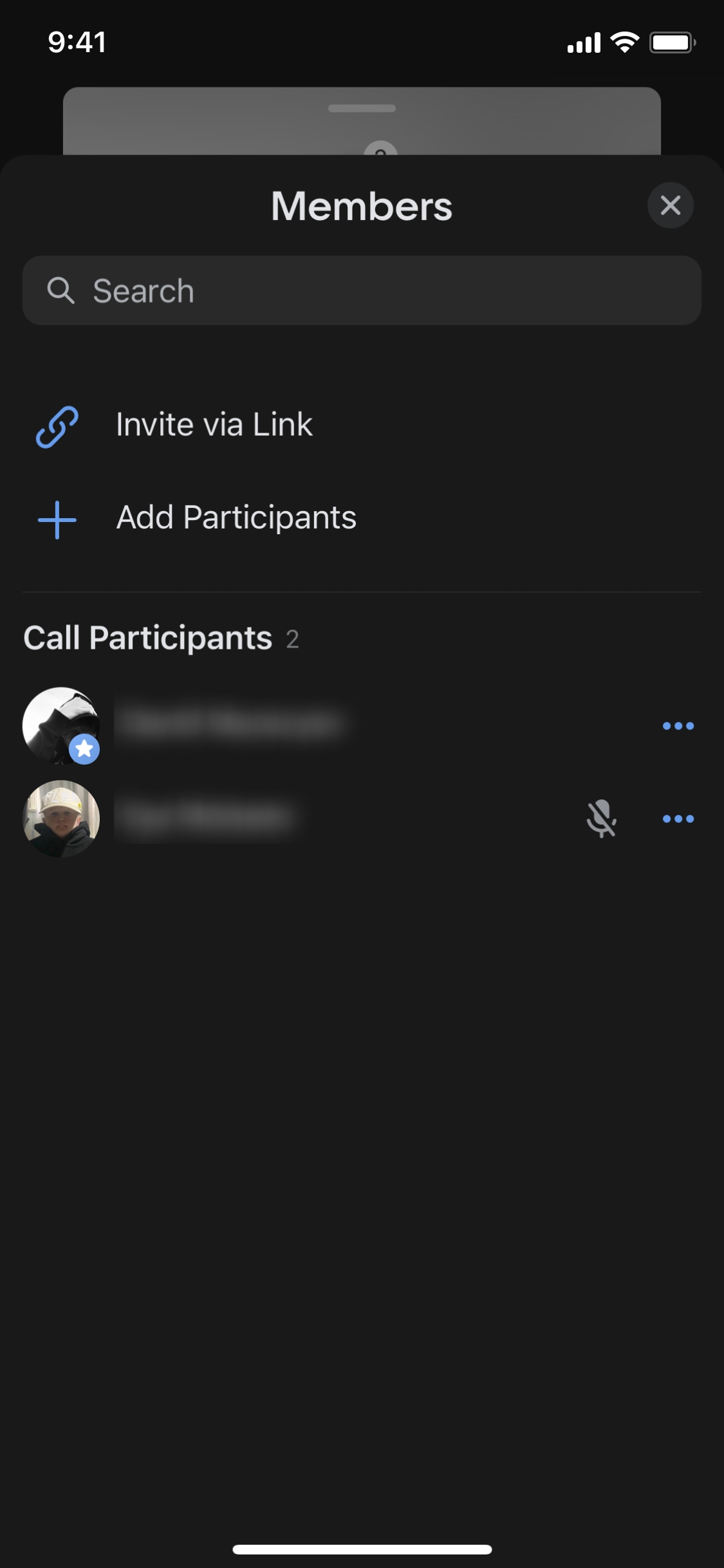Close the Members panel
This screenshot has width=724, height=1568.
point(670,205)
